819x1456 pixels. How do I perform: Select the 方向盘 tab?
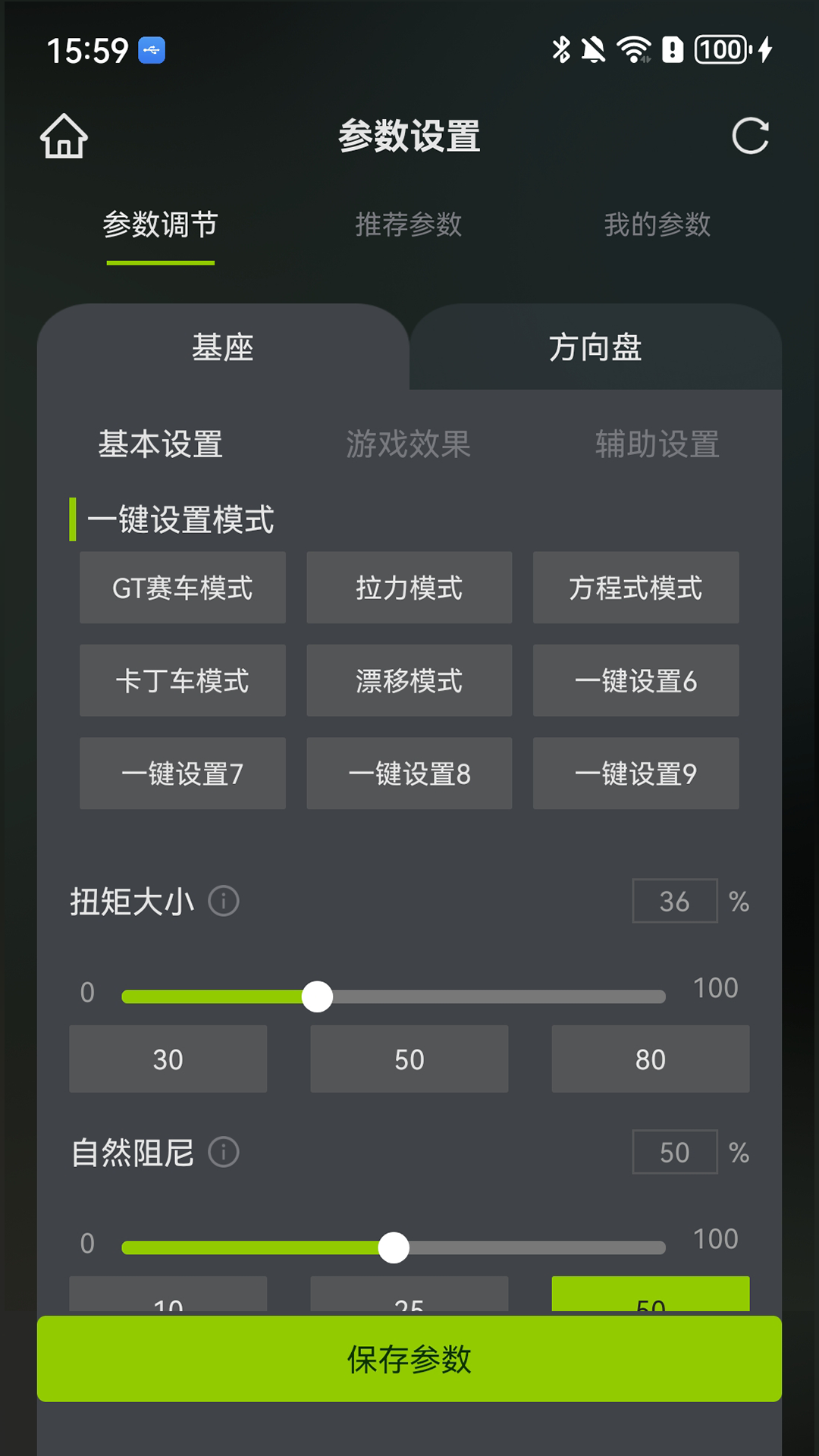click(x=596, y=347)
